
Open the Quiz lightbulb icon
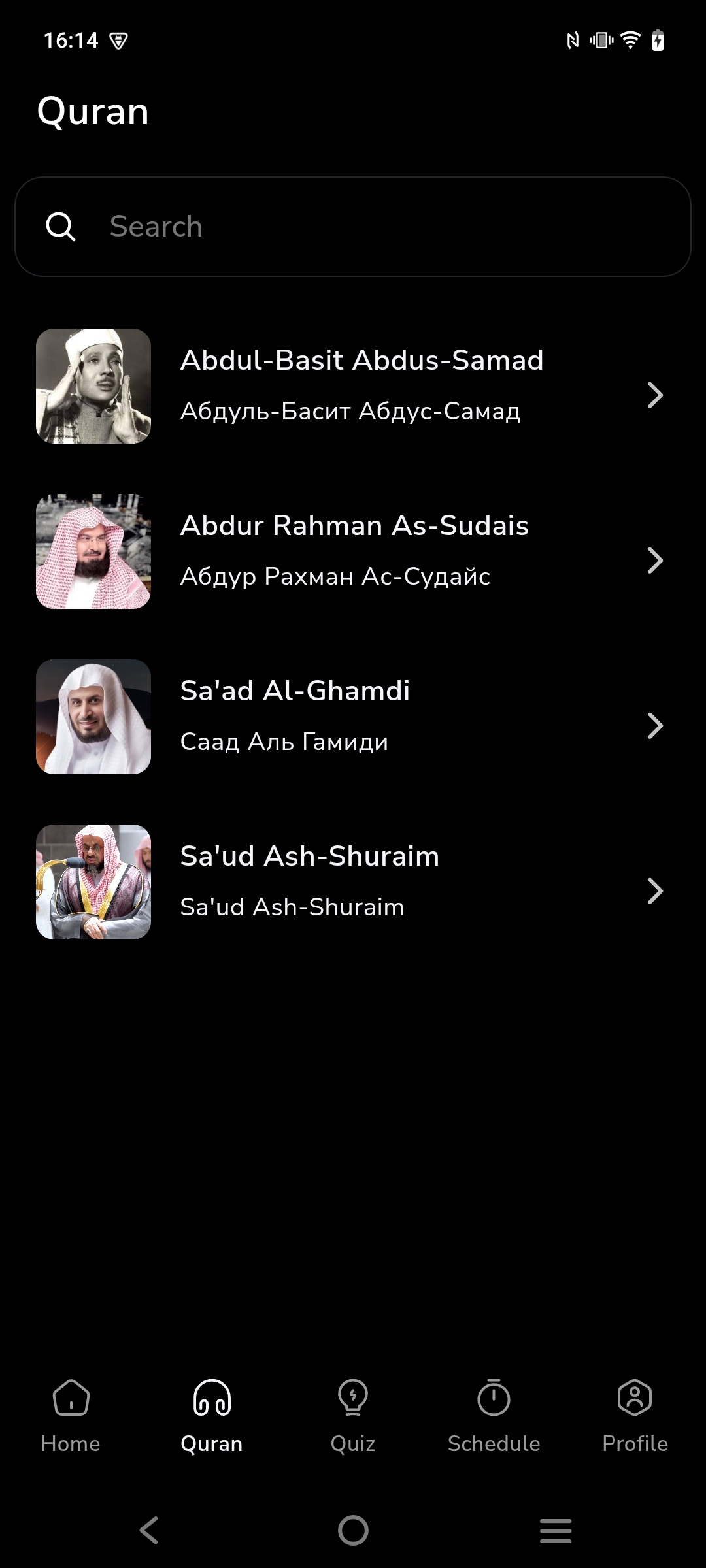(x=352, y=1399)
